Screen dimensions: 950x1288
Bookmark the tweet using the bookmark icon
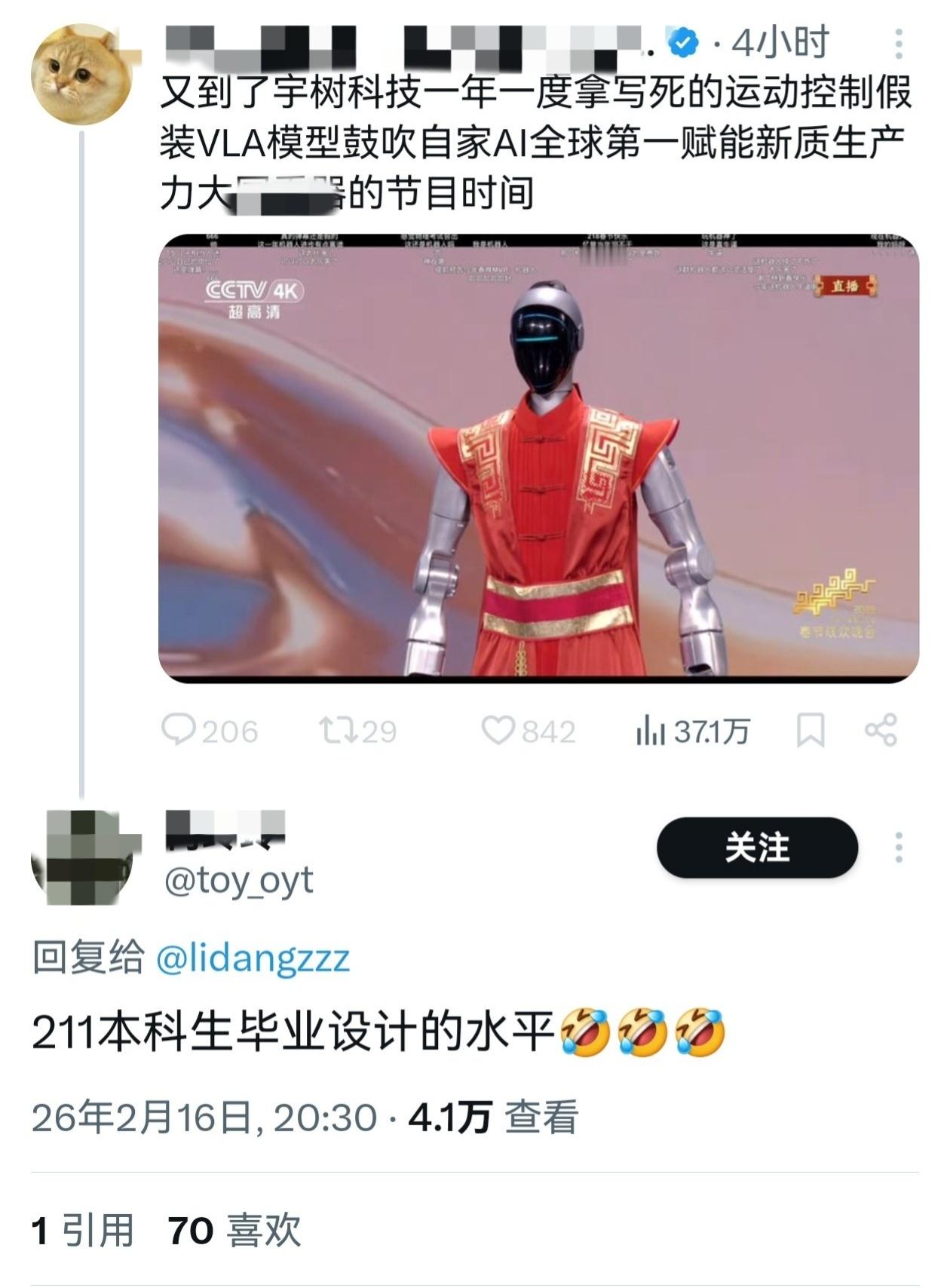tap(809, 728)
